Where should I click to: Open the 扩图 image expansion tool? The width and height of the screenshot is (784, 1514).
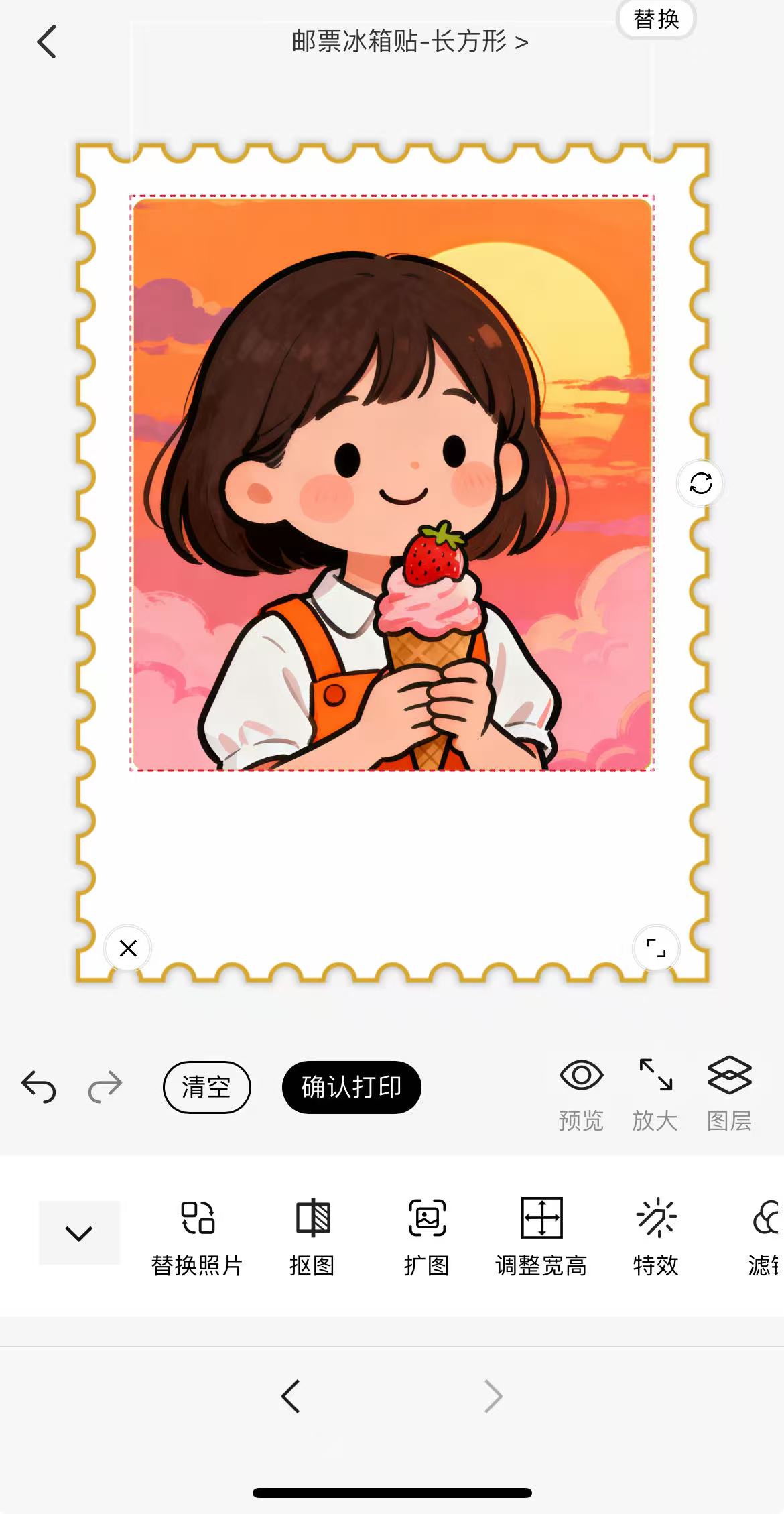(427, 1237)
